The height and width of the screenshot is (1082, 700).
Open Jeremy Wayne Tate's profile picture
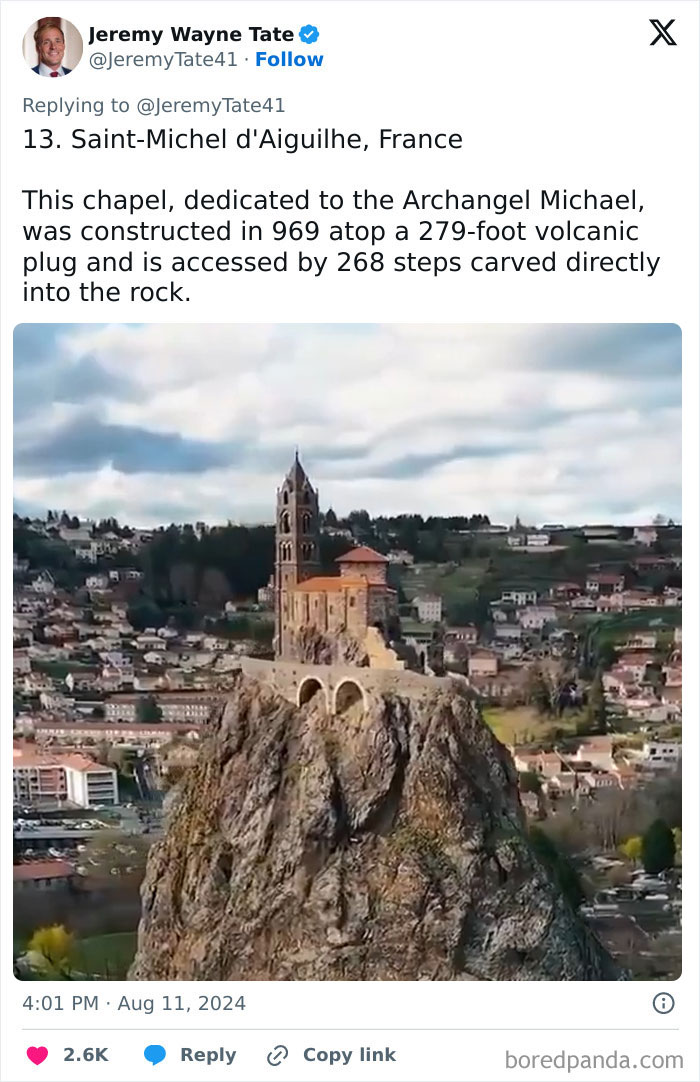(52, 46)
